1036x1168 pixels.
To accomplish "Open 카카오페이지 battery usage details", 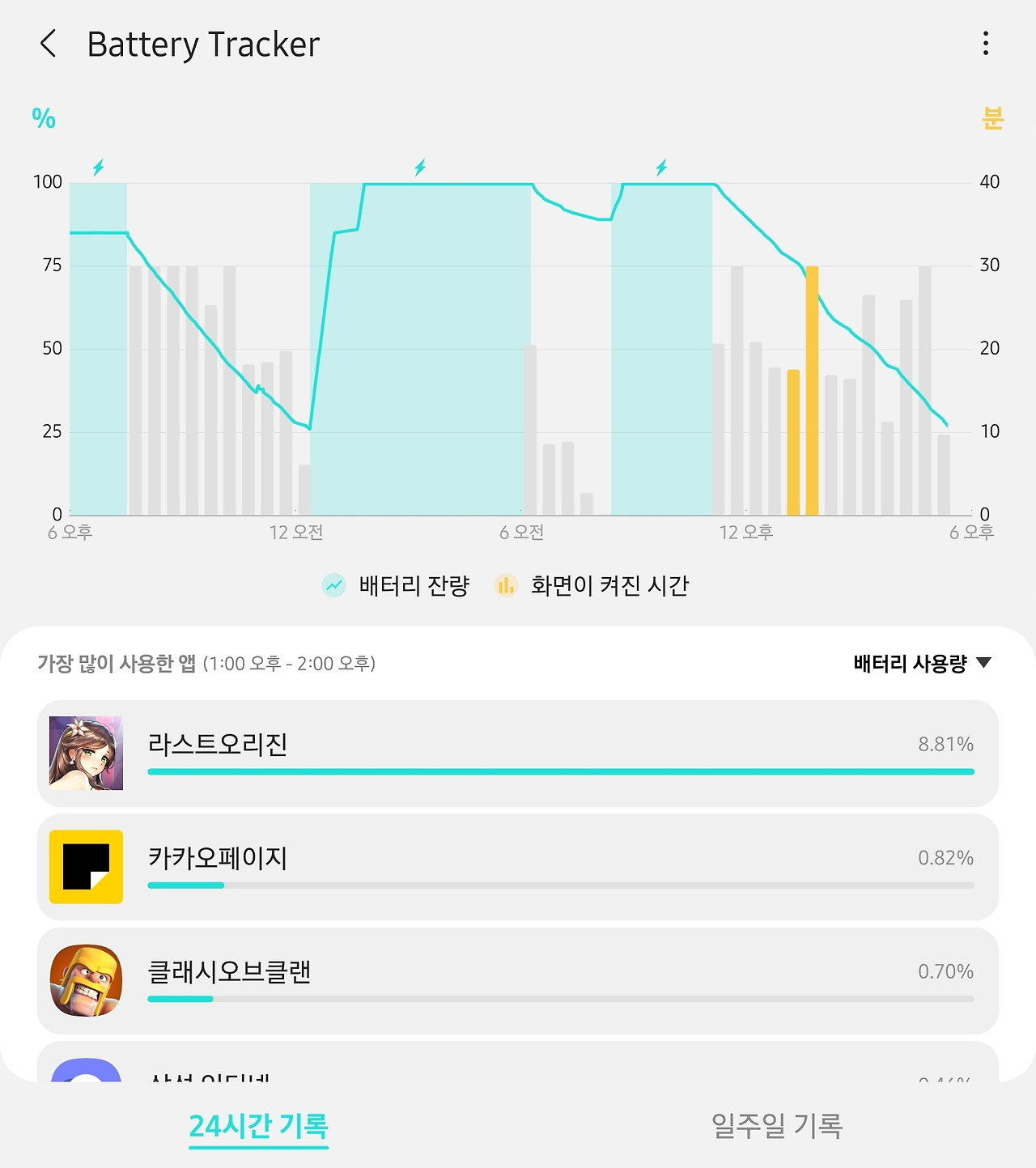I will [518, 867].
